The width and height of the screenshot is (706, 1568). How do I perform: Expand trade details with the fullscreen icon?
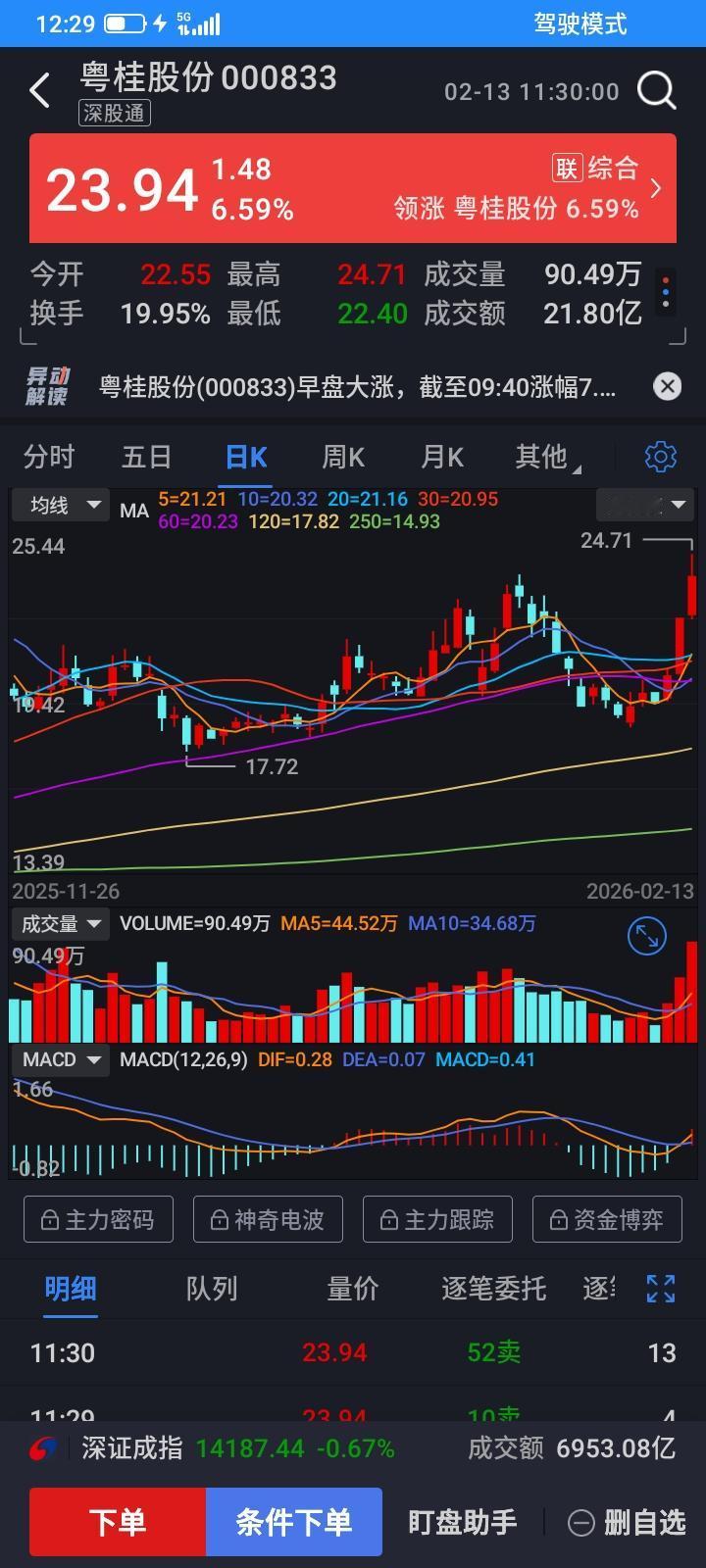pos(660,1289)
